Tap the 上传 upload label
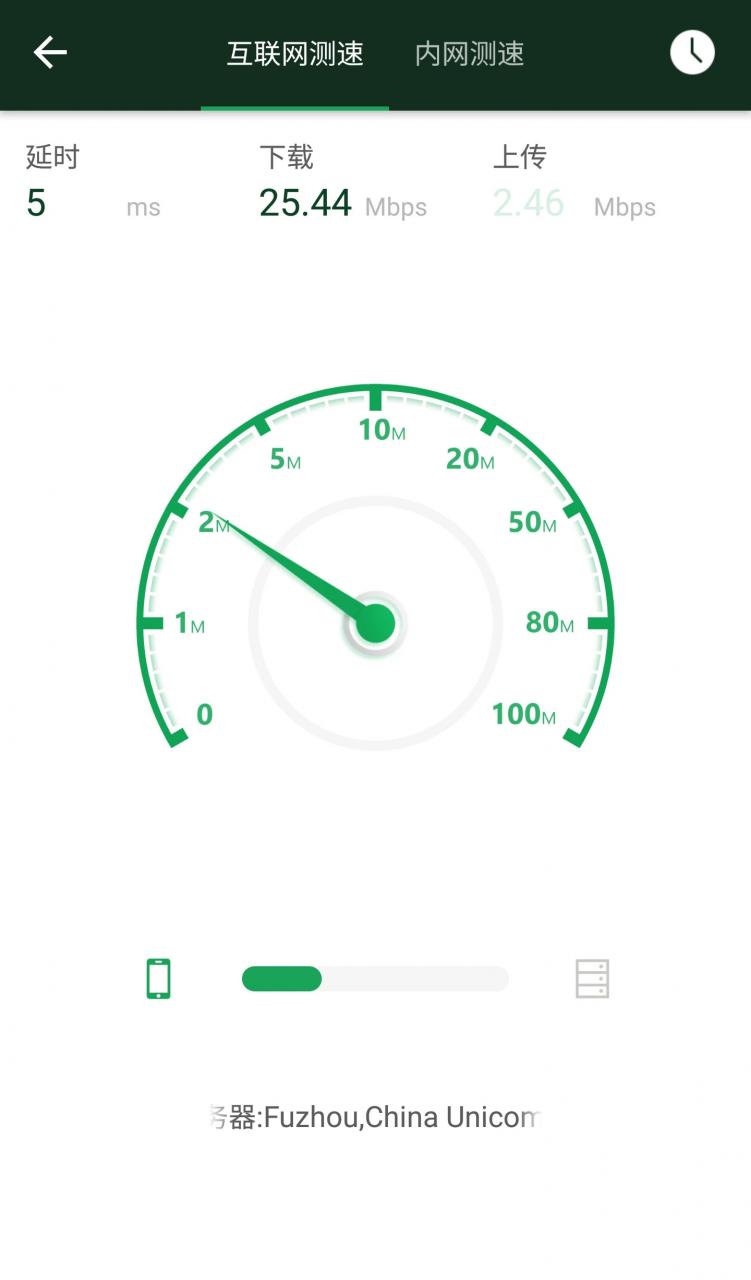Screen dimensions: 751x1280 pyautogui.click(x=520, y=156)
